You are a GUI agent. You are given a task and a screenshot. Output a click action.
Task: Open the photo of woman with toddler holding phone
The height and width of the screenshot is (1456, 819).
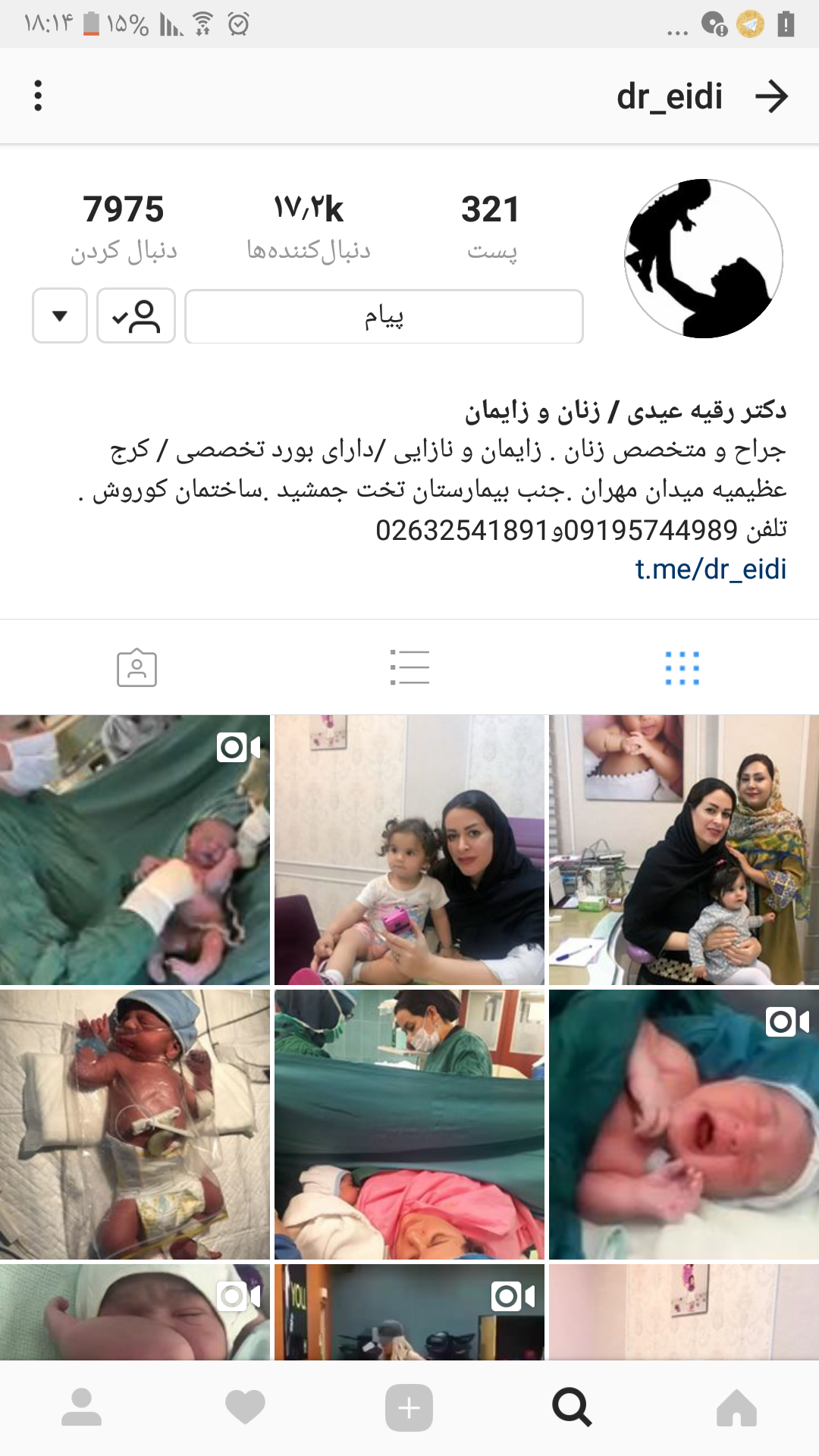(x=409, y=849)
